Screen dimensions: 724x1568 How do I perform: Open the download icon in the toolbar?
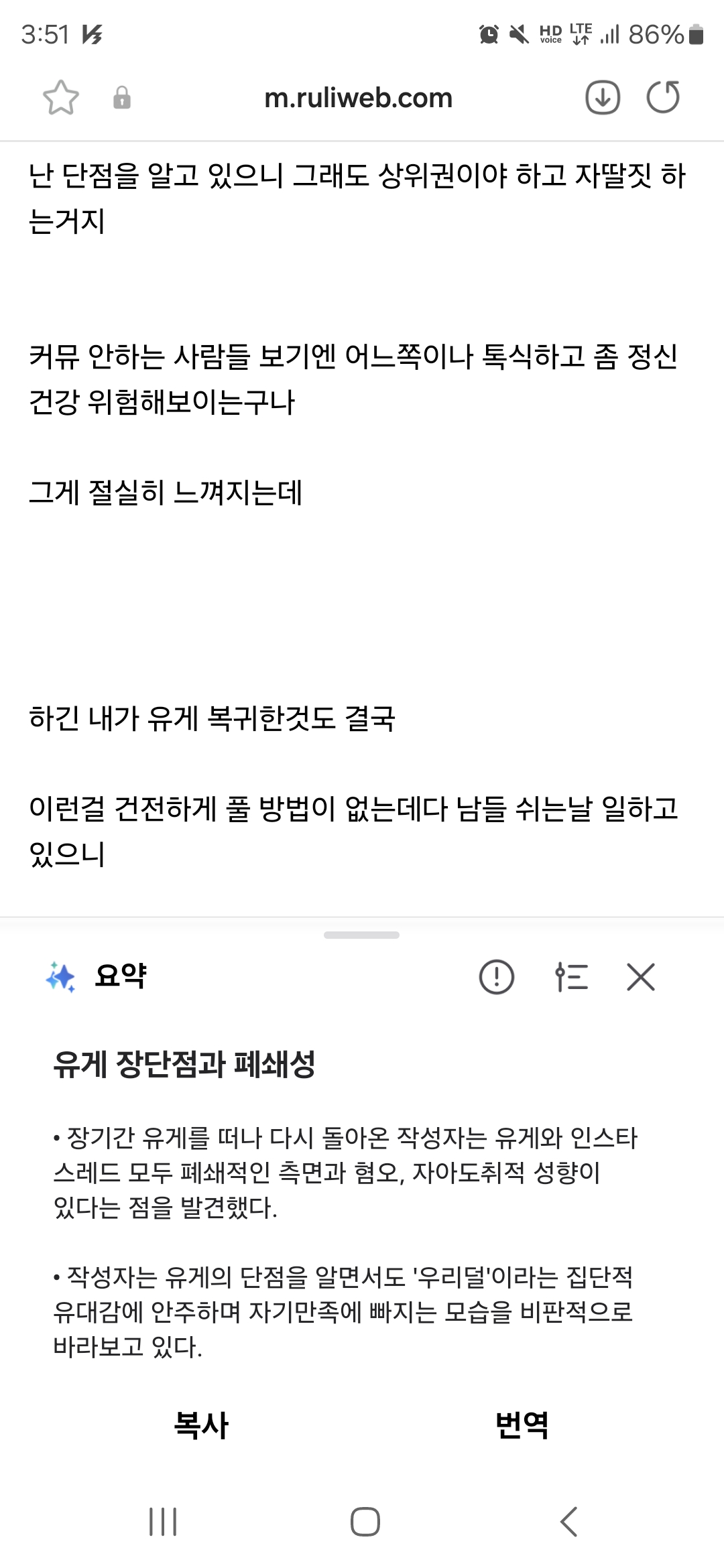[x=603, y=98]
